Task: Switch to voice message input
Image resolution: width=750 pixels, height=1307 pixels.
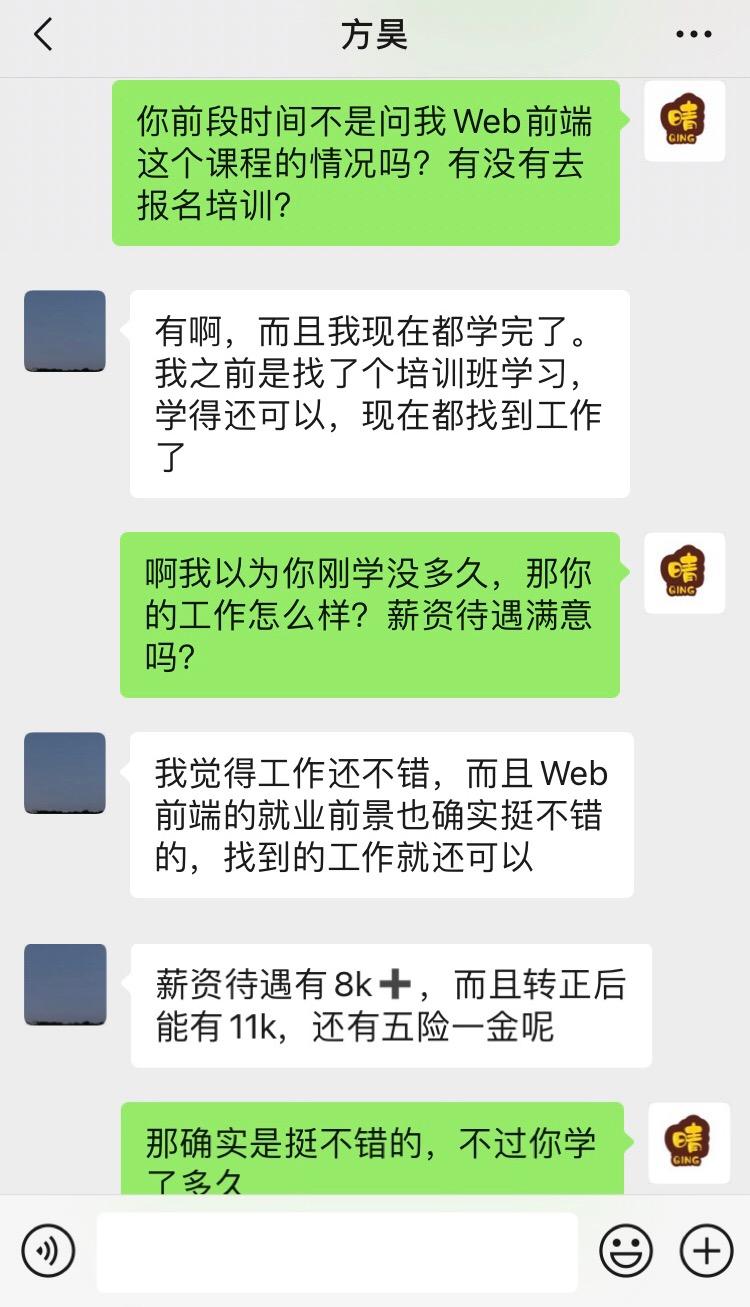Action: pos(48,1251)
